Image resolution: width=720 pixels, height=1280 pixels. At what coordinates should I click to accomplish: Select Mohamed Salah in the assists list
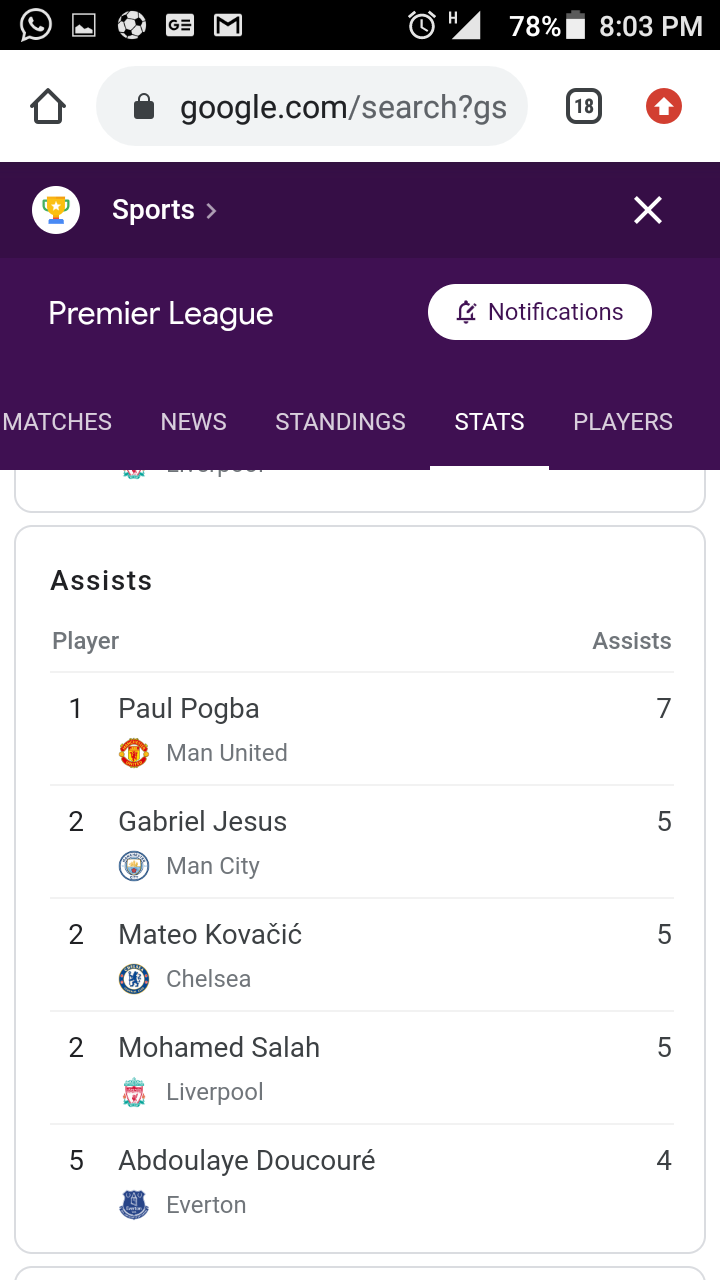pyautogui.click(x=362, y=1068)
